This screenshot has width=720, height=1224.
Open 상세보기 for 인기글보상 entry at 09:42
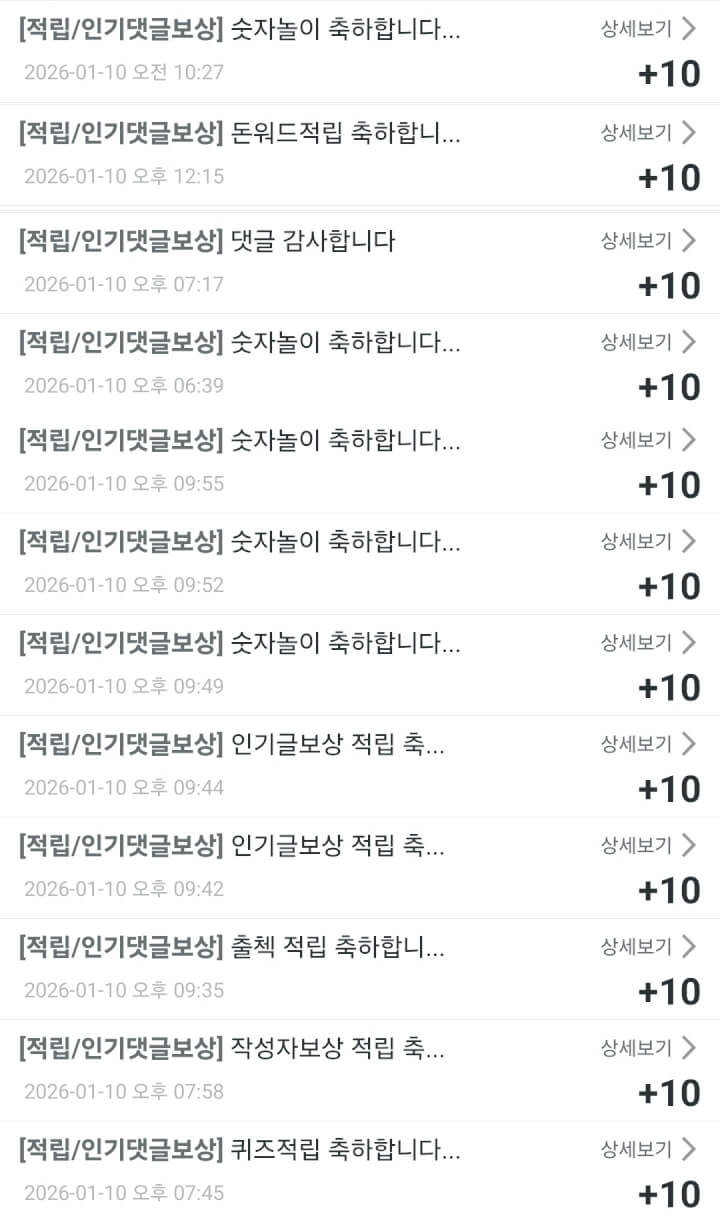pyautogui.click(x=647, y=845)
